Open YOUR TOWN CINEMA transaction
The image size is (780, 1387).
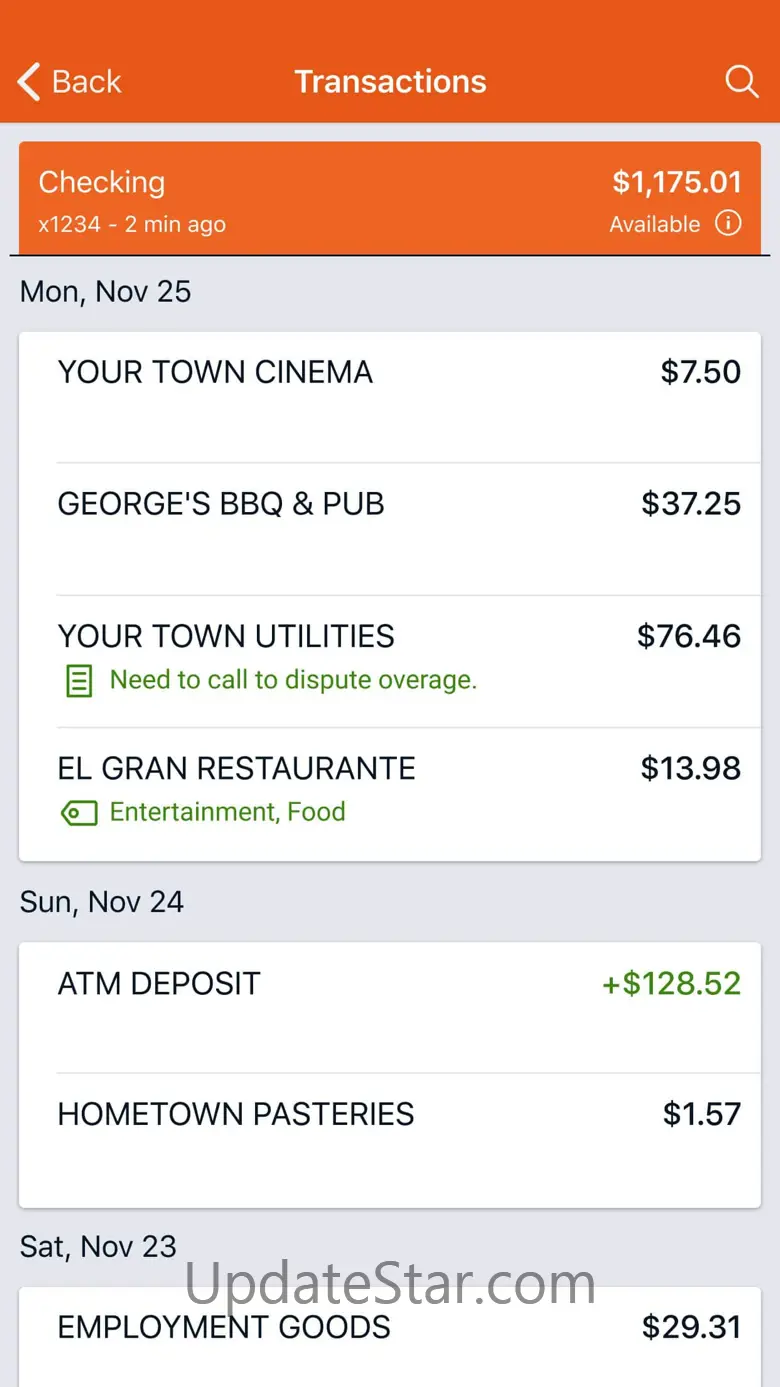point(390,397)
